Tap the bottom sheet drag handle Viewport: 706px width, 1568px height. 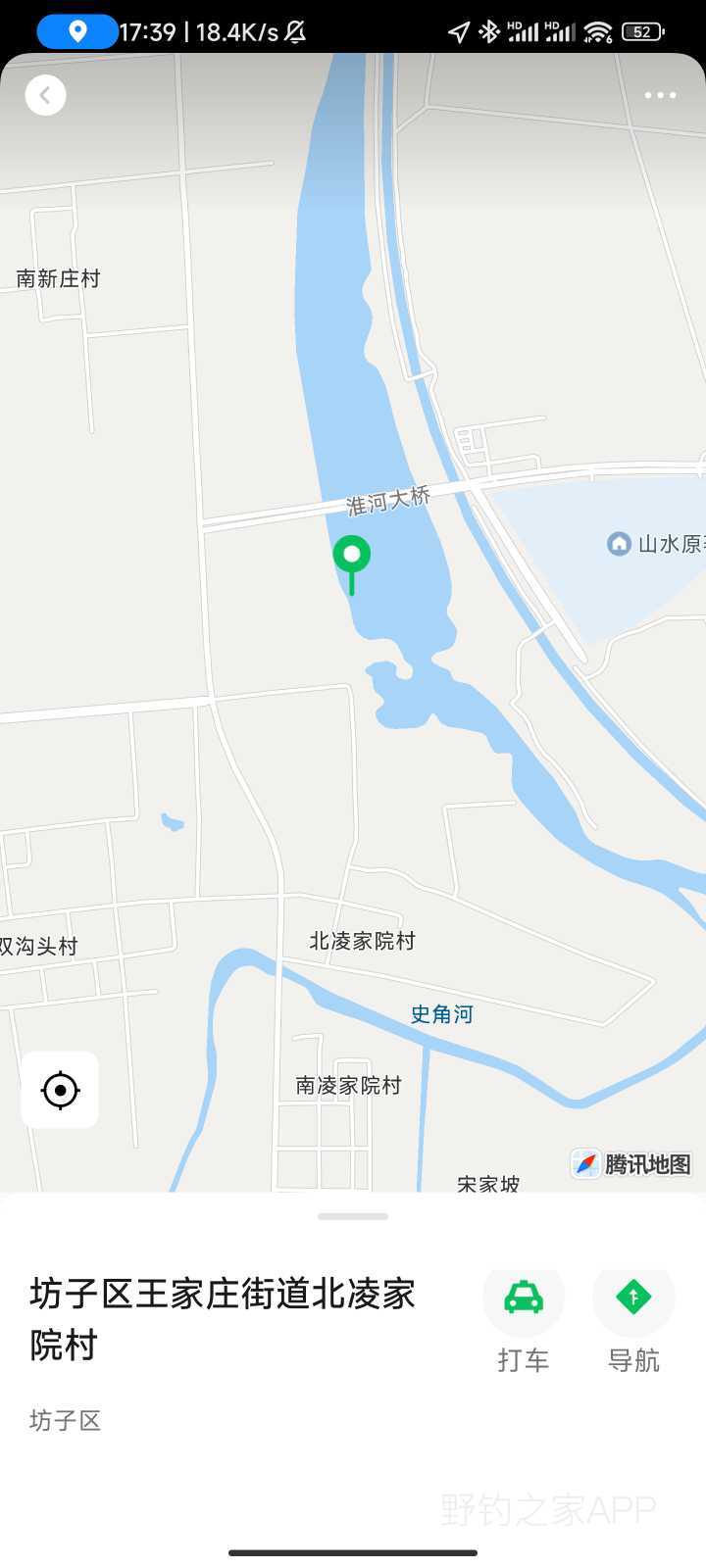point(353,1216)
